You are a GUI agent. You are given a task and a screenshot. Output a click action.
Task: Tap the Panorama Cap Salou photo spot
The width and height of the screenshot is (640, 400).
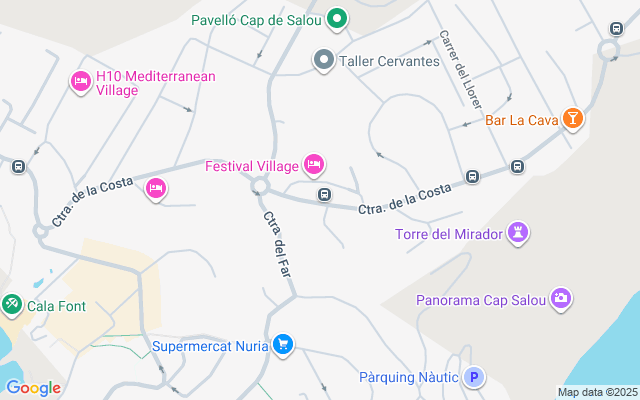coord(562,298)
